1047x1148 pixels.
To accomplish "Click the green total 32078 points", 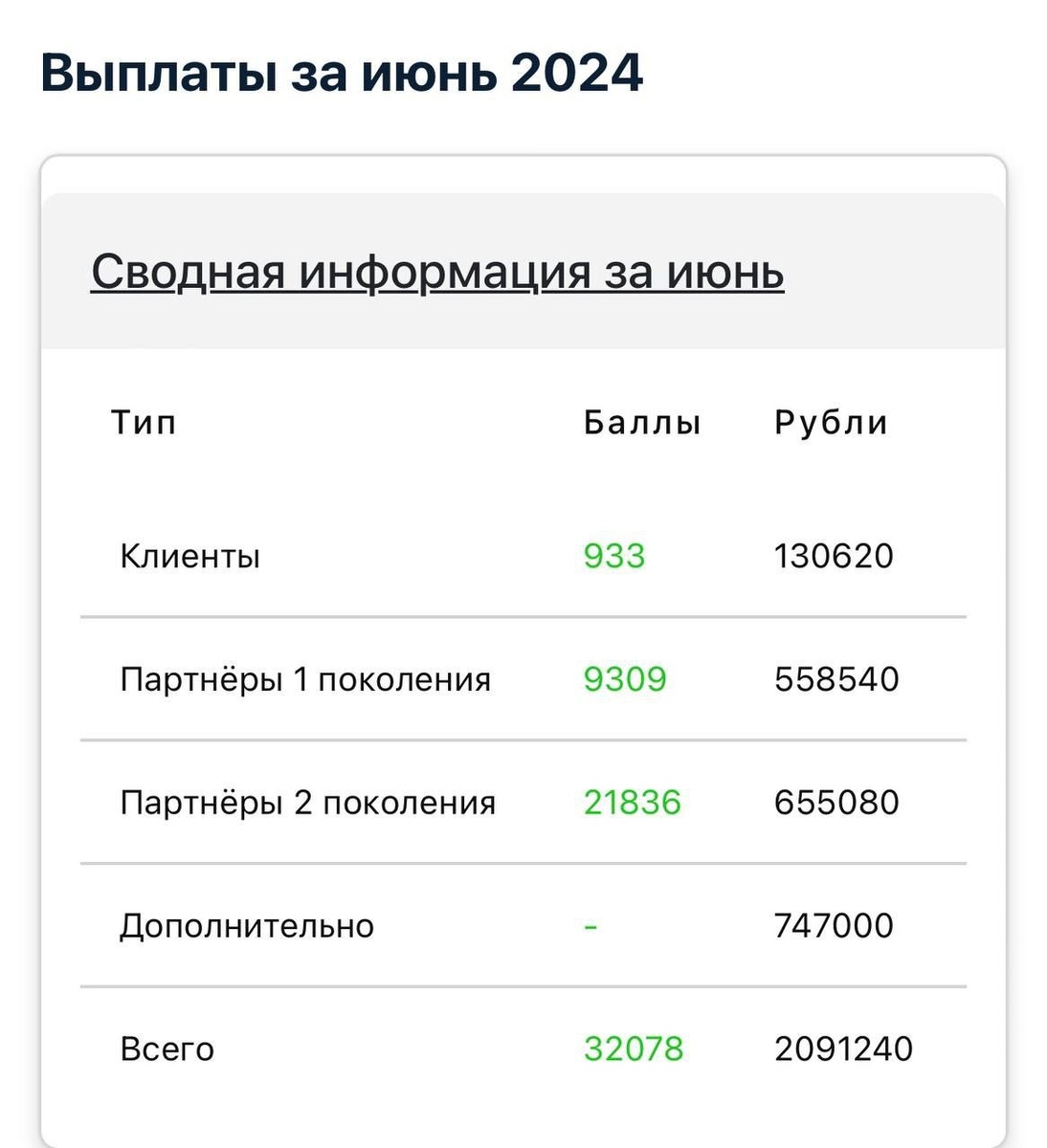I will tap(635, 1049).
